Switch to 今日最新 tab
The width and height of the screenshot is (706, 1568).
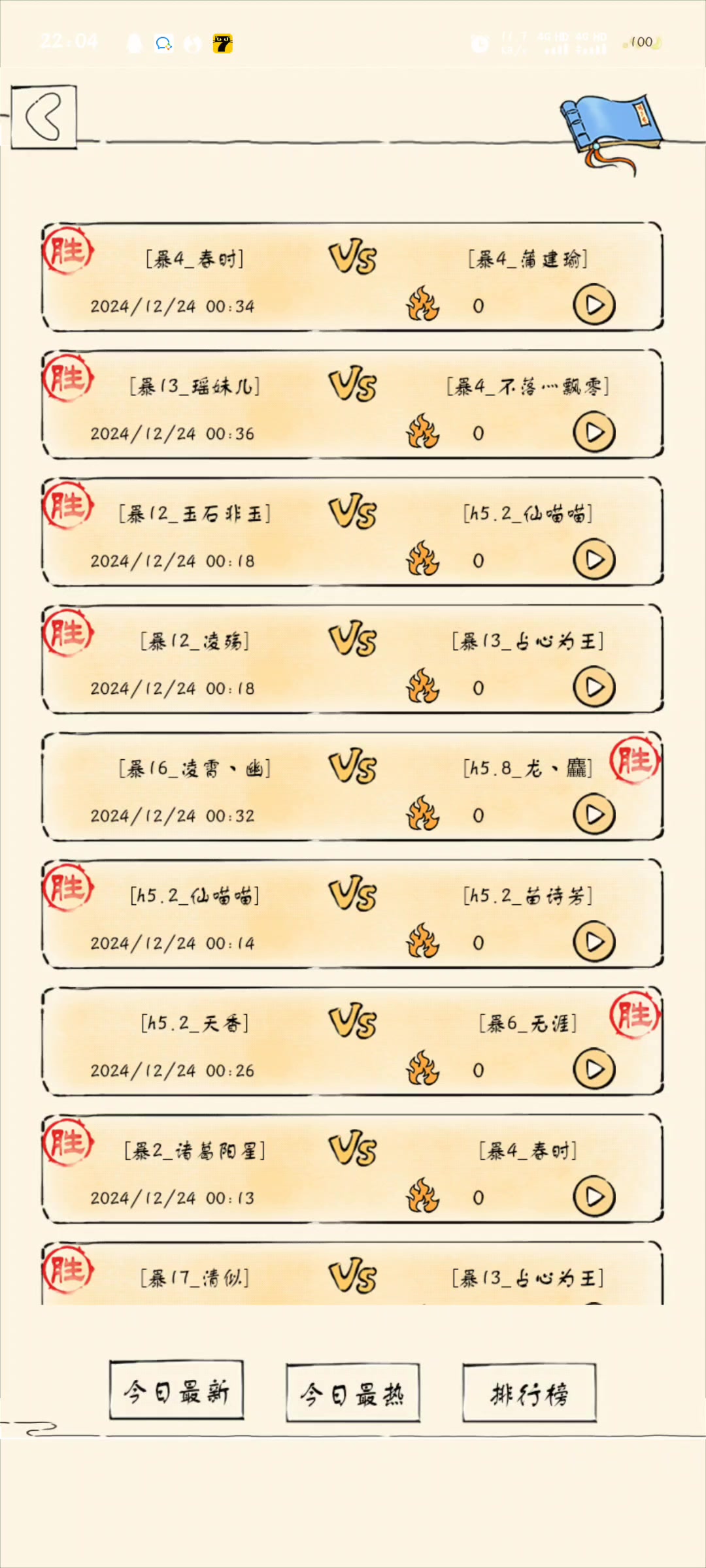point(176,1391)
